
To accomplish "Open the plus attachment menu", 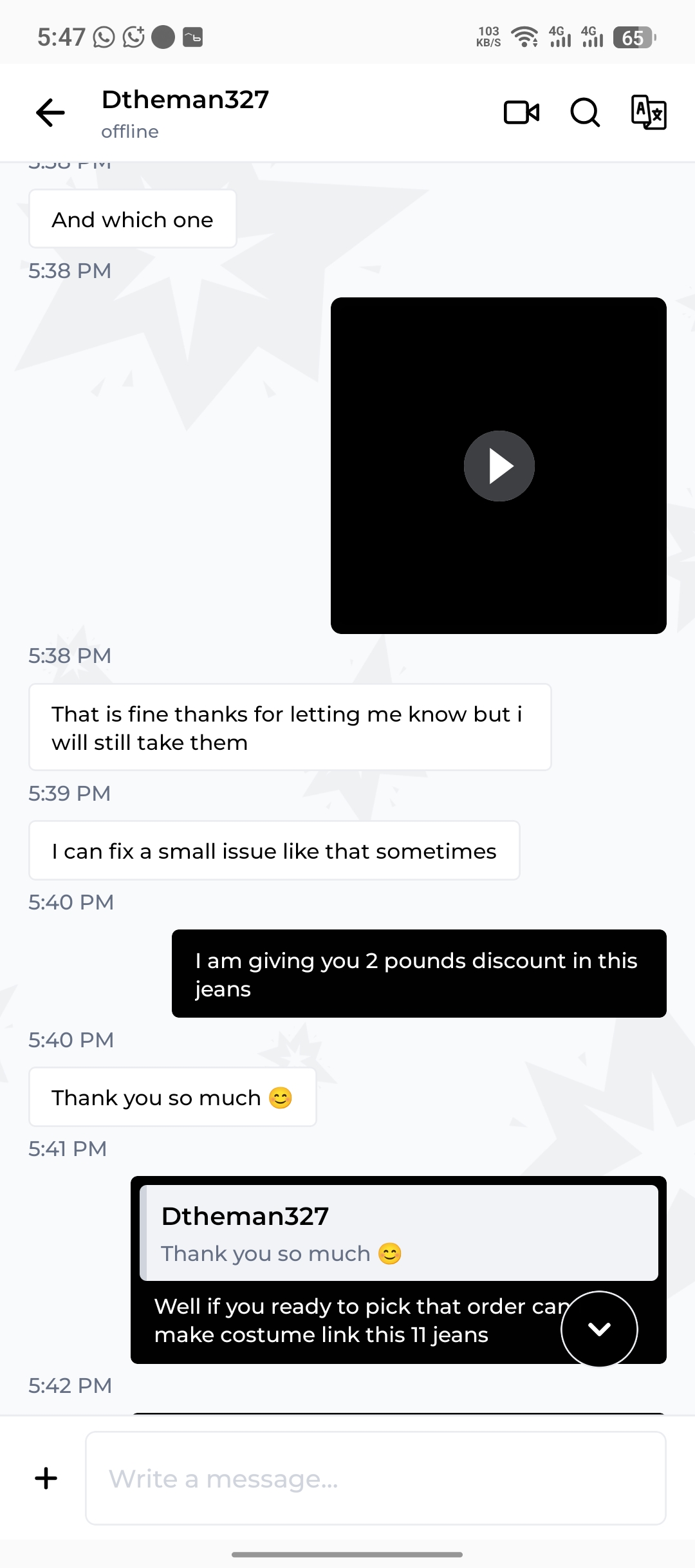I will click(x=46, y=1479).
